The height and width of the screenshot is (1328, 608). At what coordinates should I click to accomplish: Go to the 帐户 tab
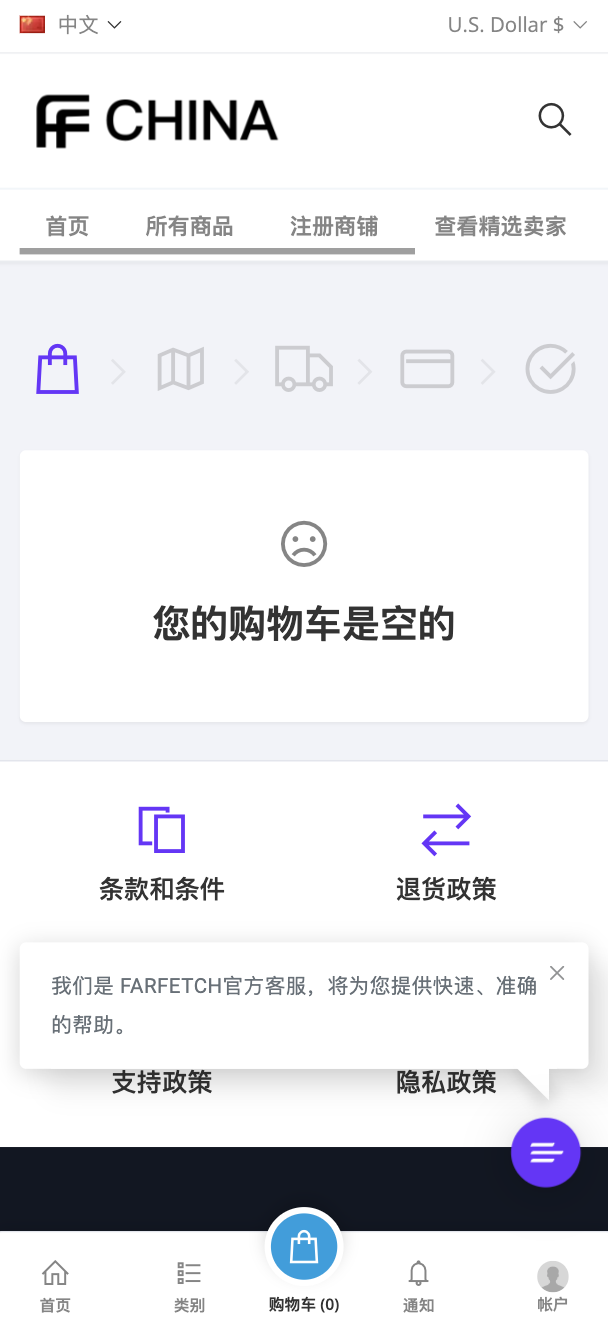click(552, 1285)
